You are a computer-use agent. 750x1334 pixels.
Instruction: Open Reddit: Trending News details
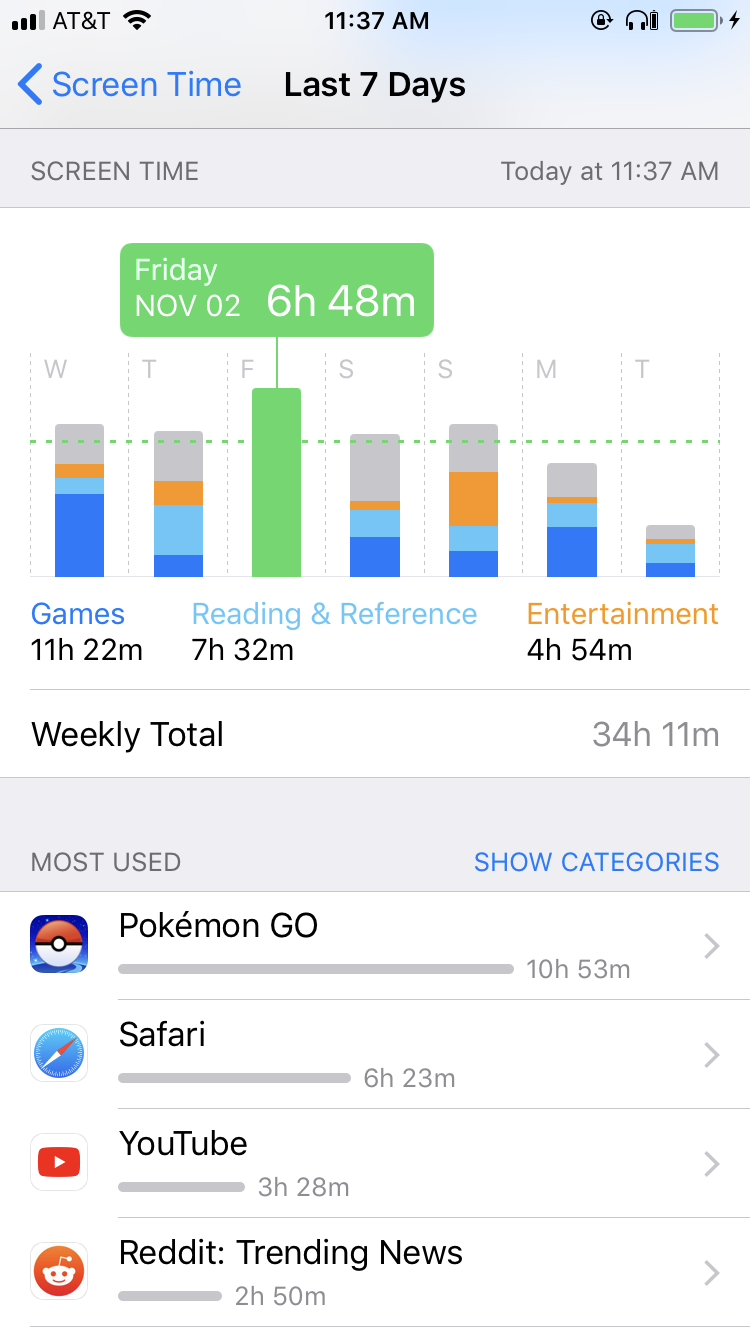pyautogui.click(x=375, y=1273)
